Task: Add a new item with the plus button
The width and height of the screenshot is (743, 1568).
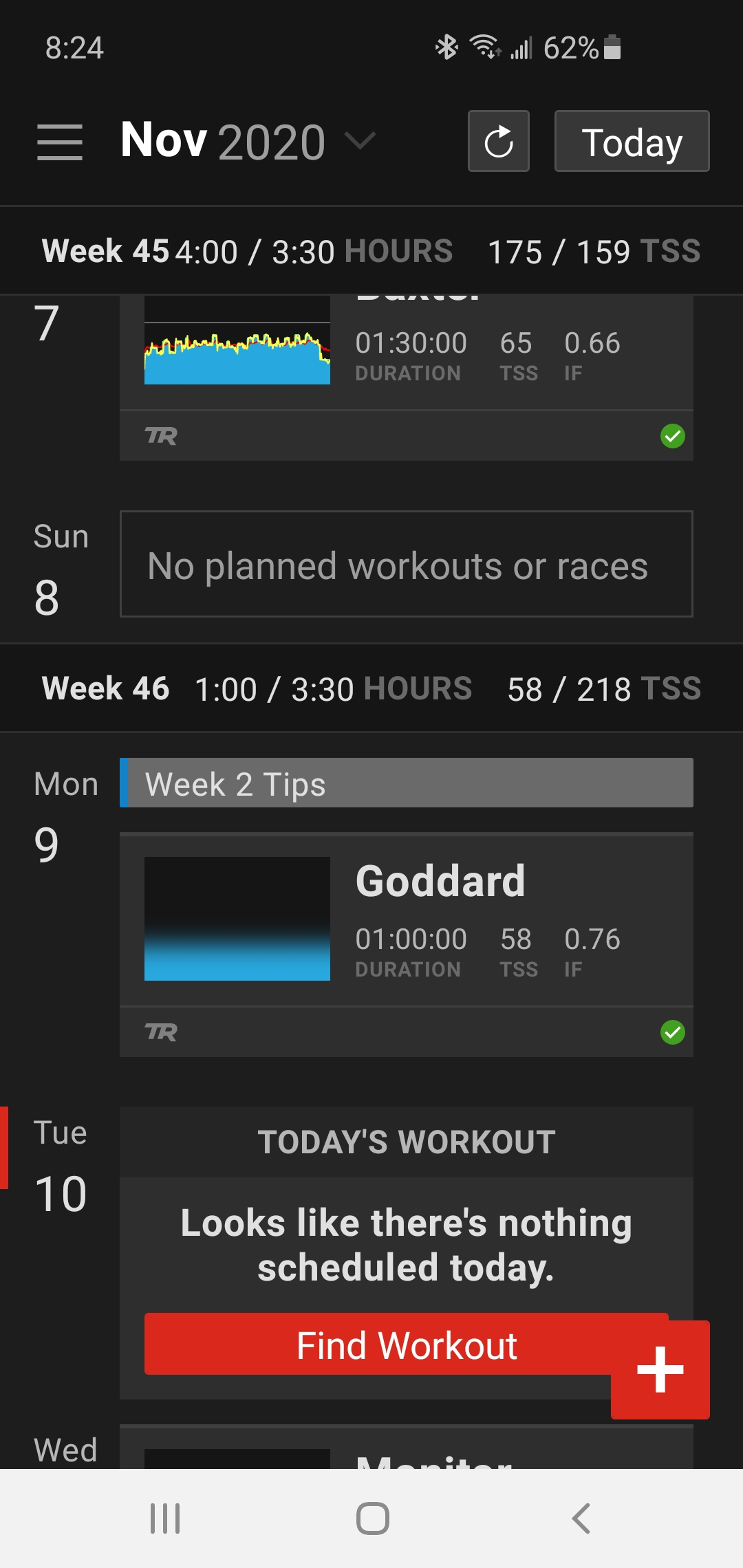Action: coord(660,1369)
